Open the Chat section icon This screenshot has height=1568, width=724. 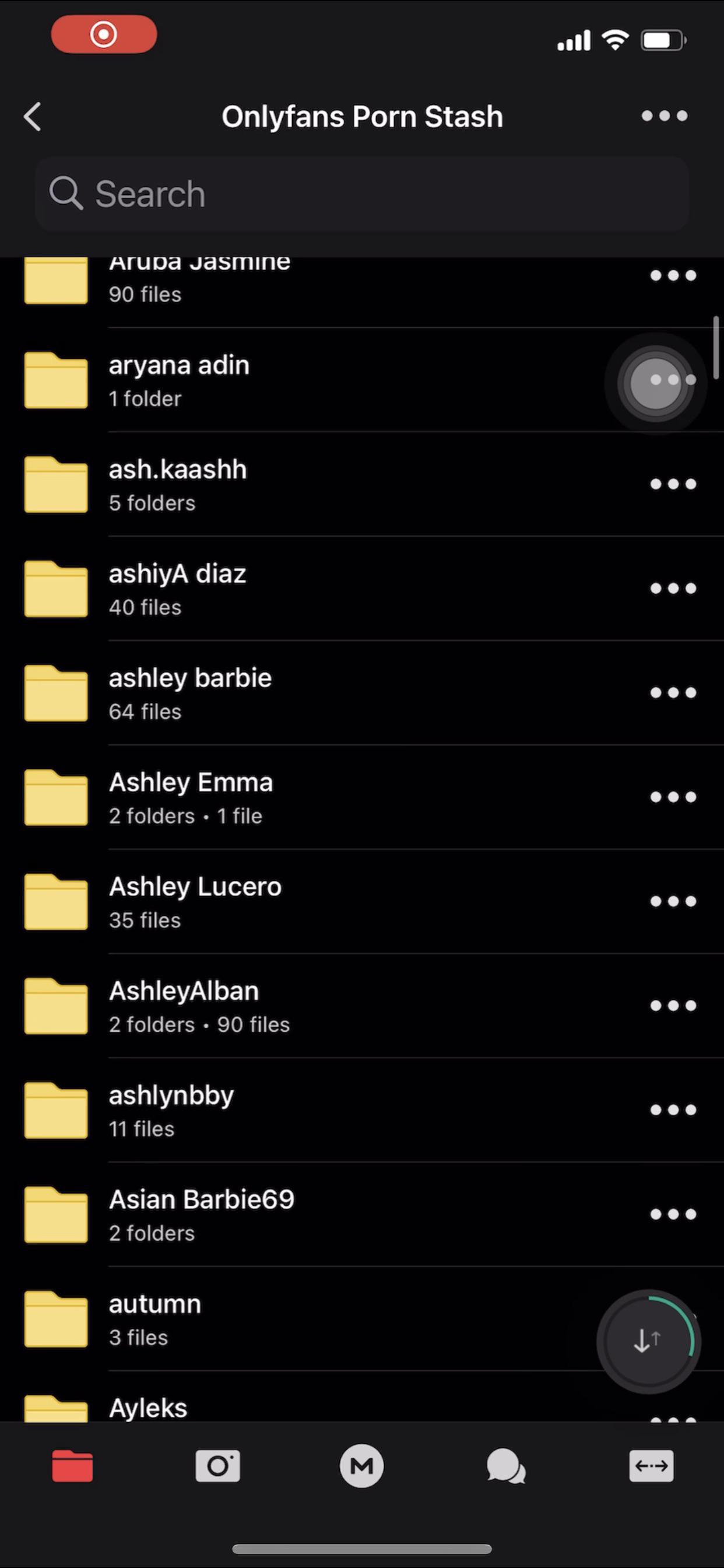507,1467
